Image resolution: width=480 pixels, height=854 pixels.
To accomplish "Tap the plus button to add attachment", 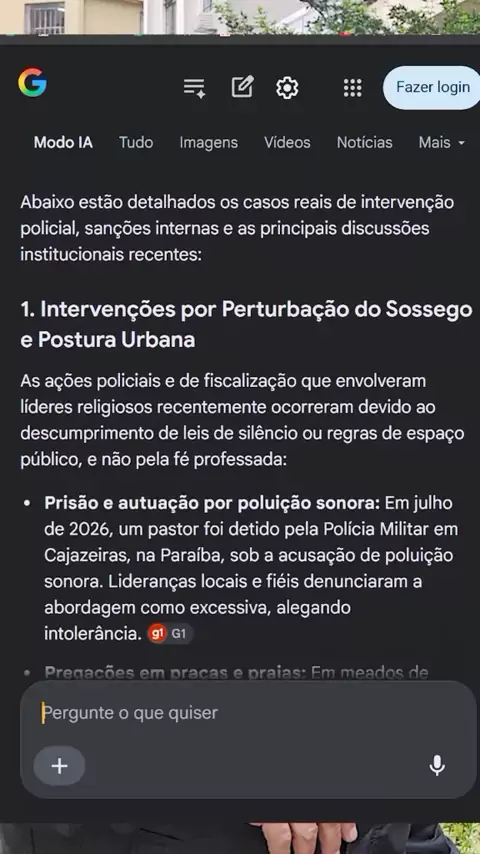I will coord(59,766).
